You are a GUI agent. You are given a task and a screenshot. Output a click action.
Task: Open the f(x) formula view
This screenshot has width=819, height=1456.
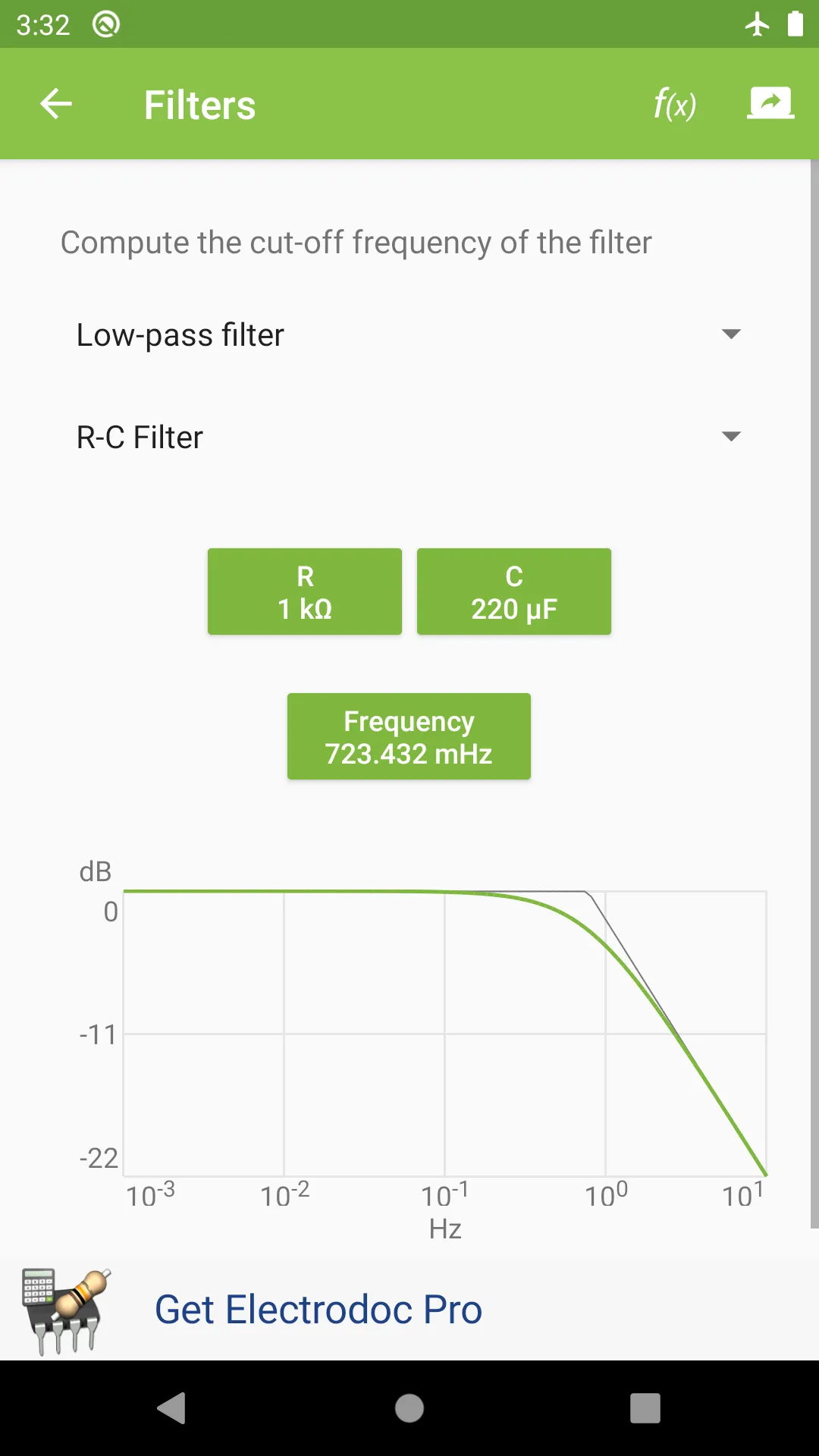[676, 104]
